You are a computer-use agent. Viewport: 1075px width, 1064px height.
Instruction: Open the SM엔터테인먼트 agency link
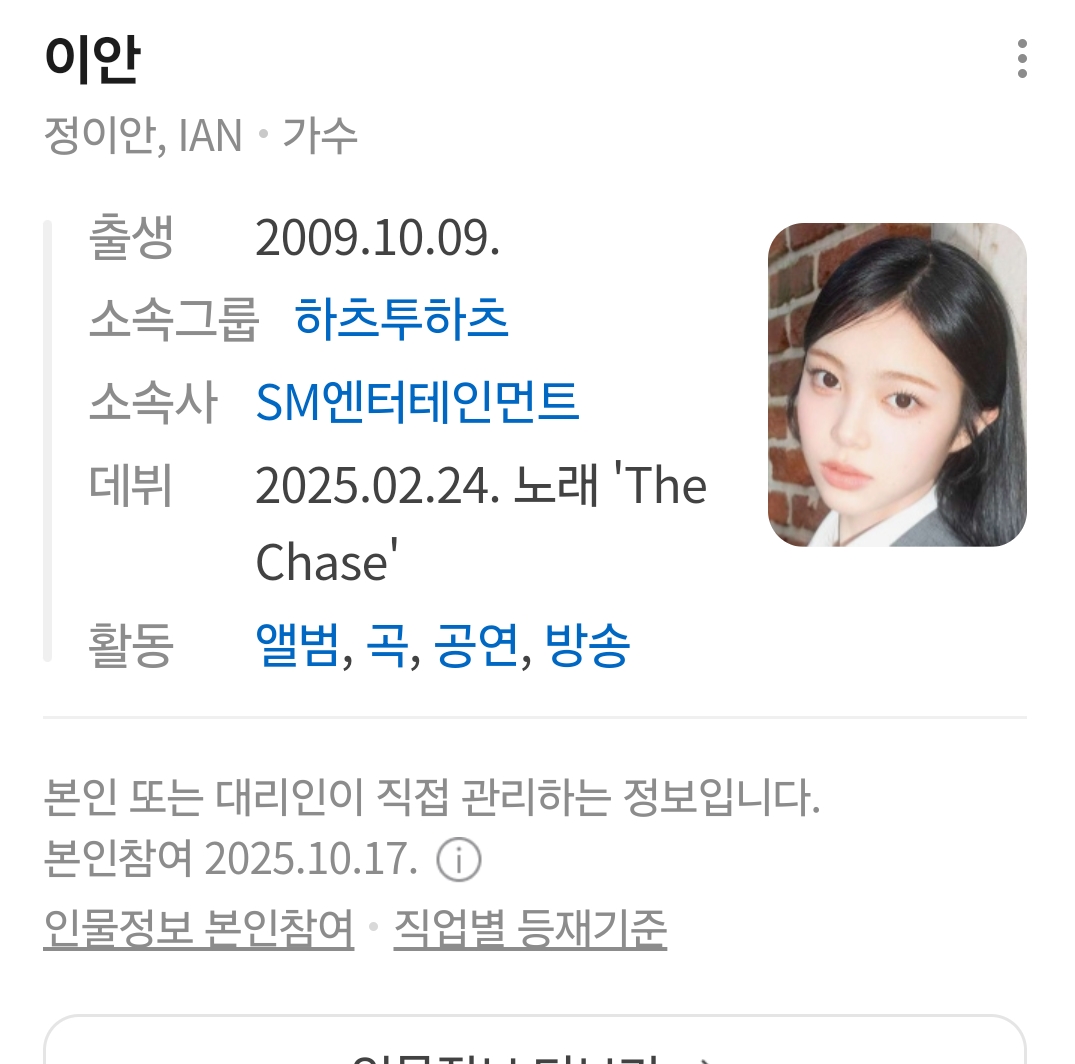tap(417, 402)
